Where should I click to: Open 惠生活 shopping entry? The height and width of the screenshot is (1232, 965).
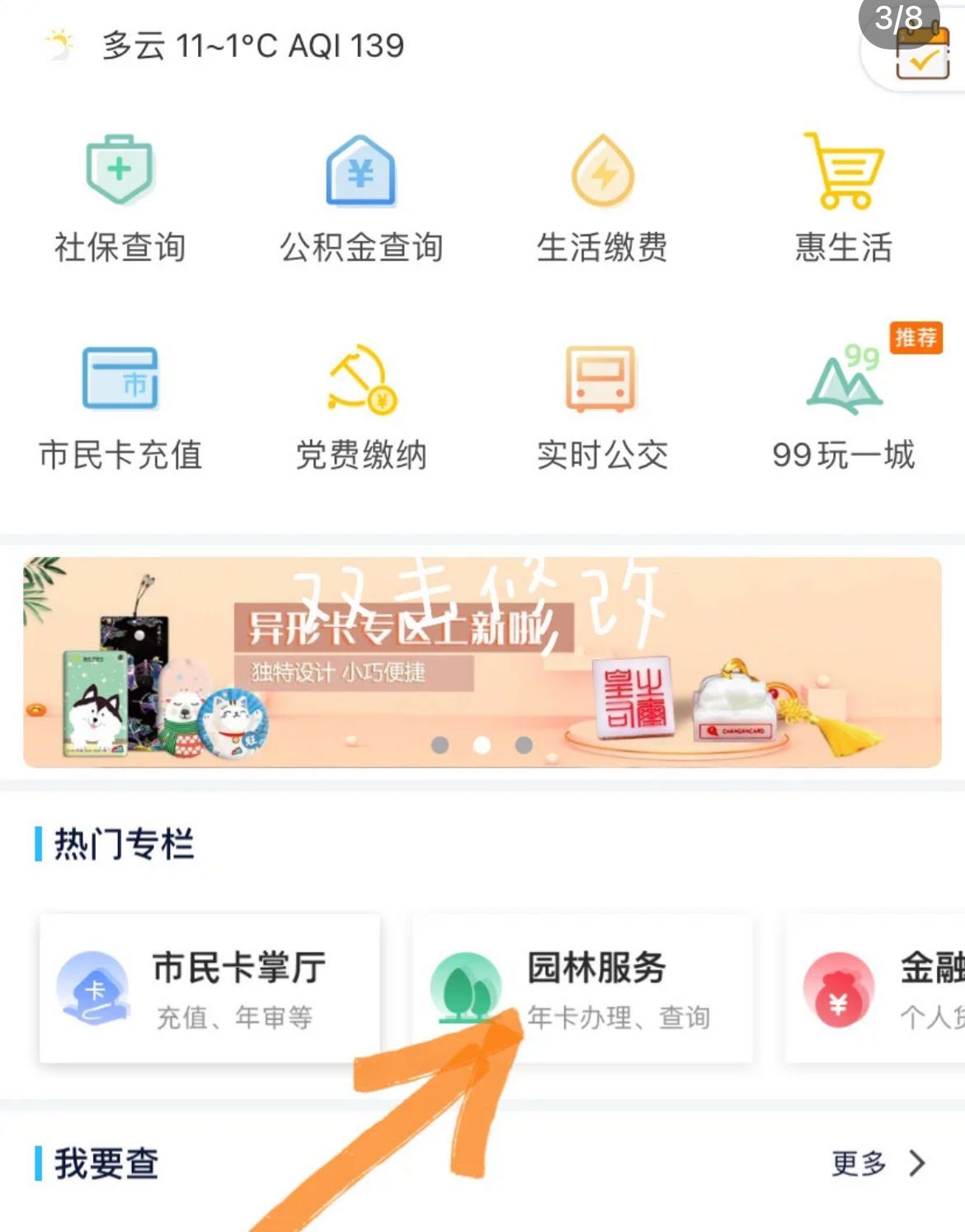tap(844, 198)
